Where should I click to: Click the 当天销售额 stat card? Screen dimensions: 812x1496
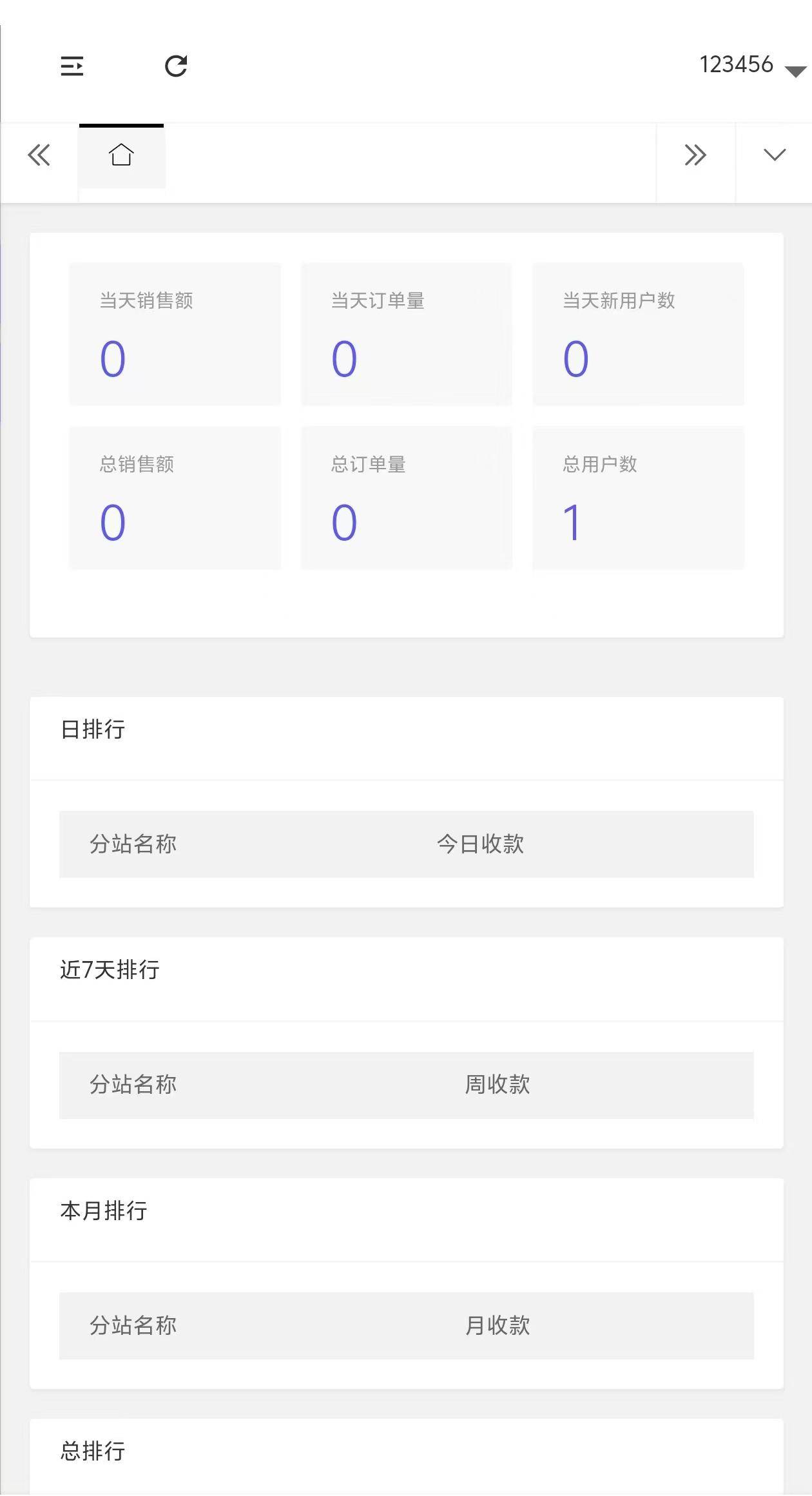[x=175, y=334]
